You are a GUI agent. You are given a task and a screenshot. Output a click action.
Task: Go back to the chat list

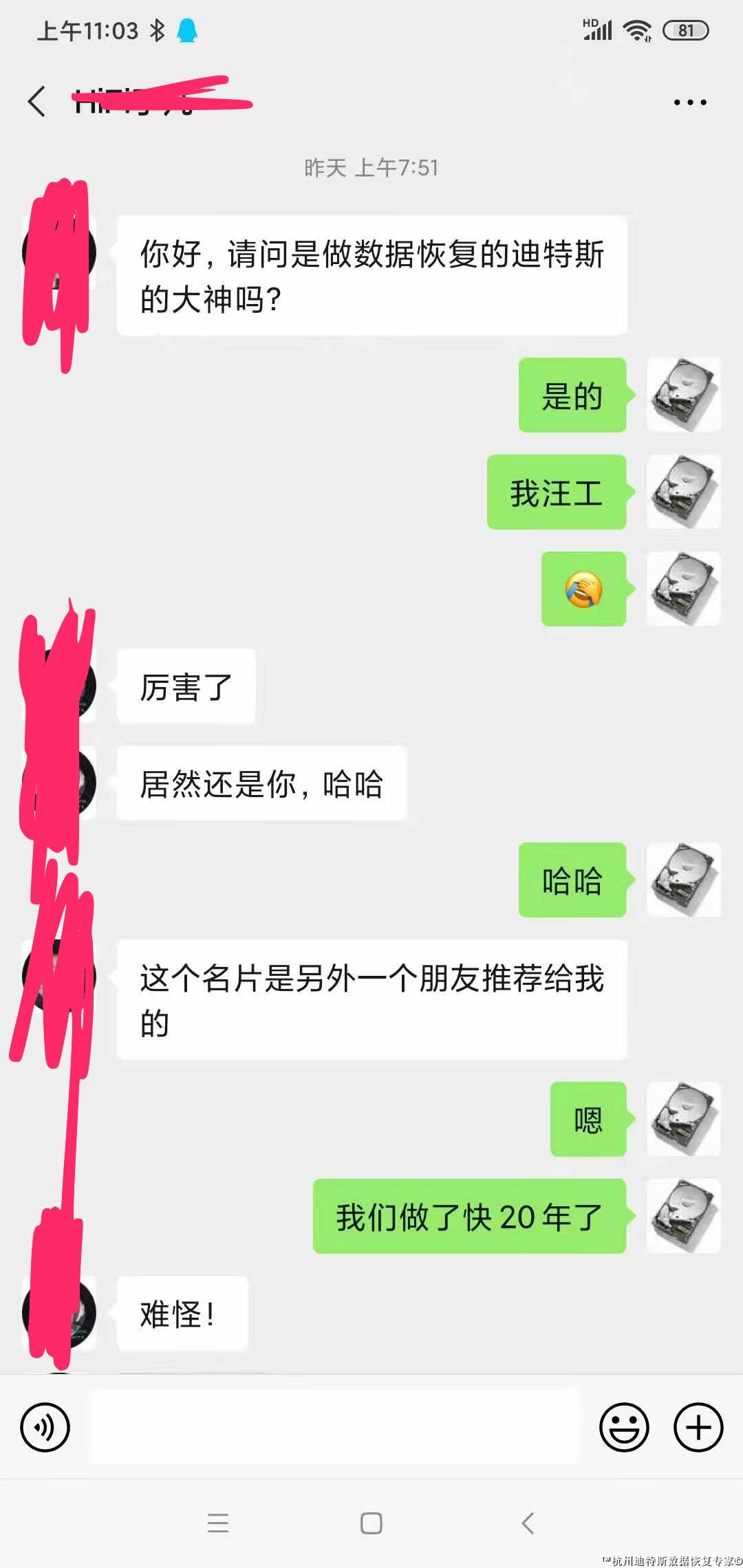[36, 102]
